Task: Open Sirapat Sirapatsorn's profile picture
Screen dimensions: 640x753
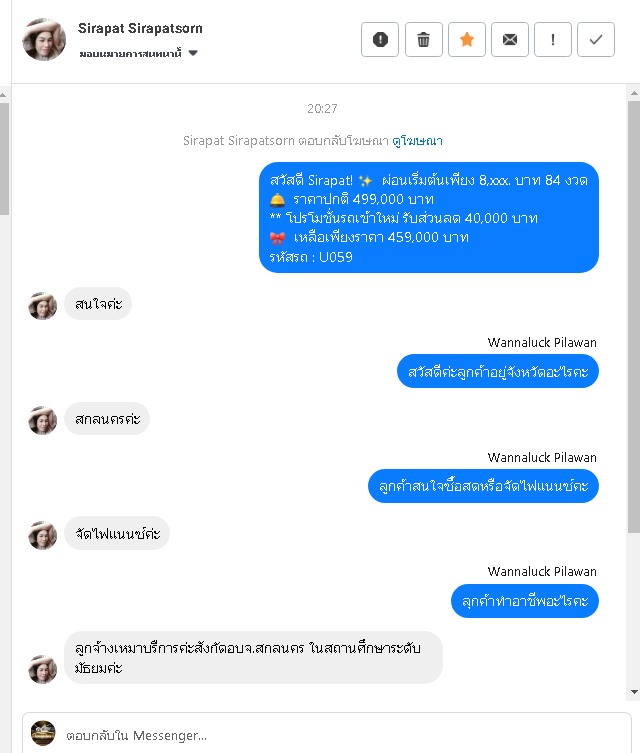Action: [44, 40]
